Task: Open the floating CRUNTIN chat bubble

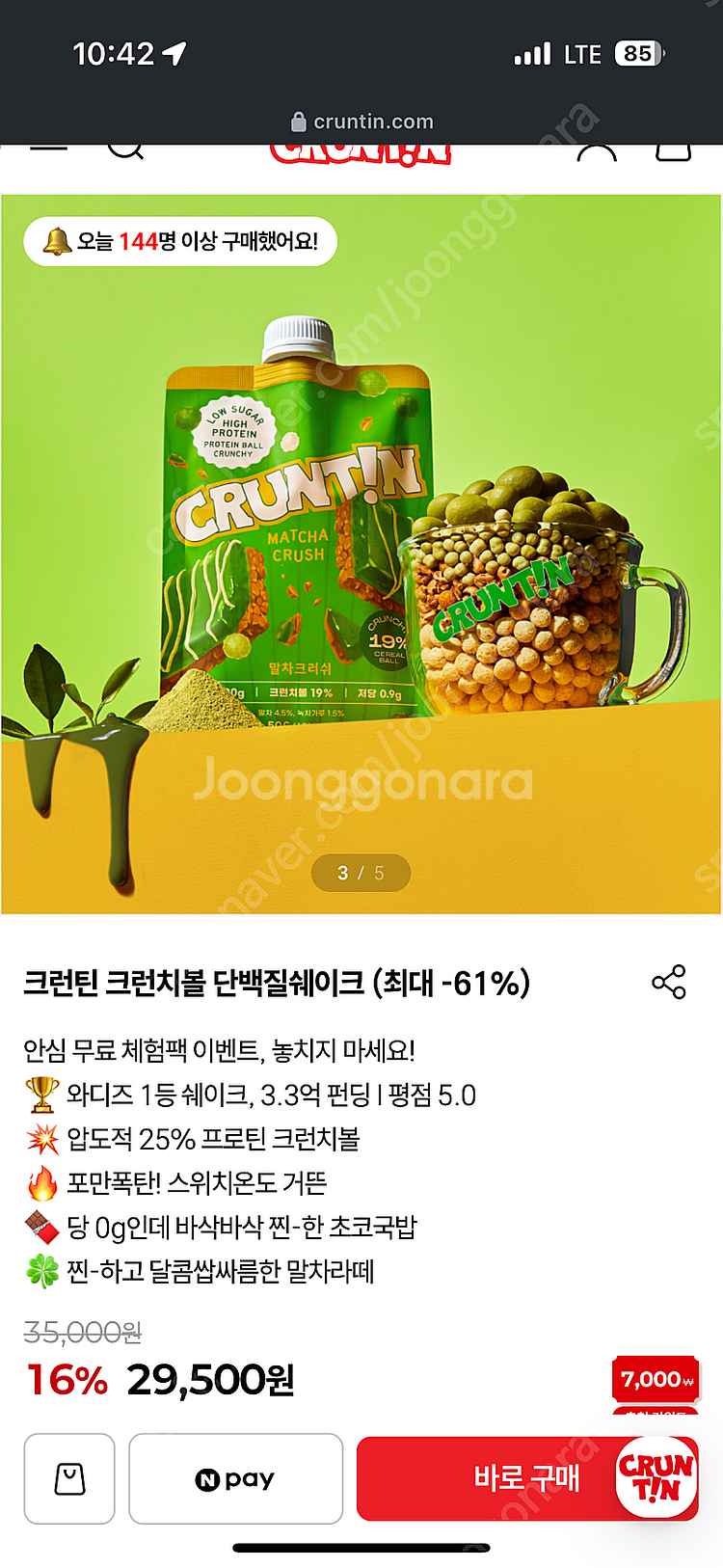Action: point(656,1476)
